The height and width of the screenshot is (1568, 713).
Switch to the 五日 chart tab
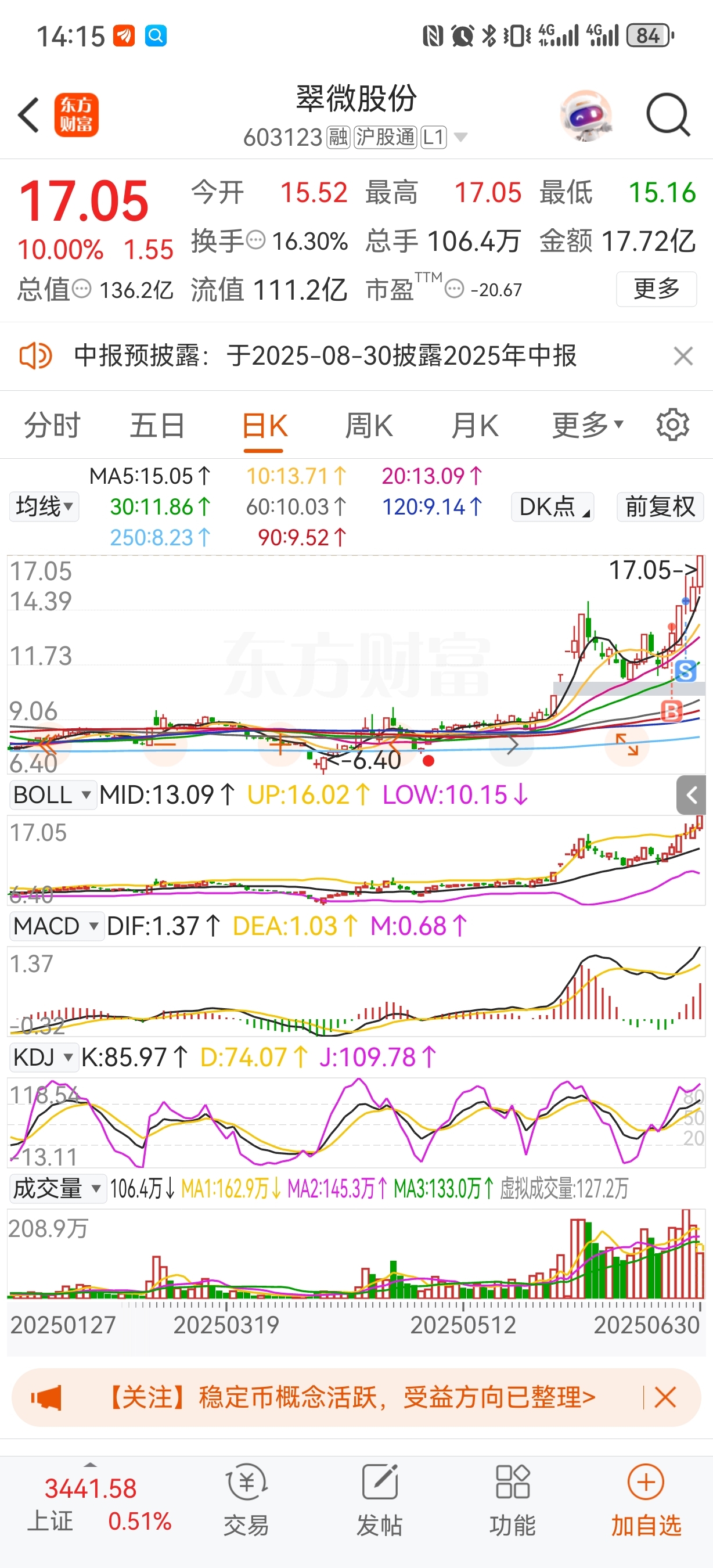pyautogui.click(x=157, y=426)
